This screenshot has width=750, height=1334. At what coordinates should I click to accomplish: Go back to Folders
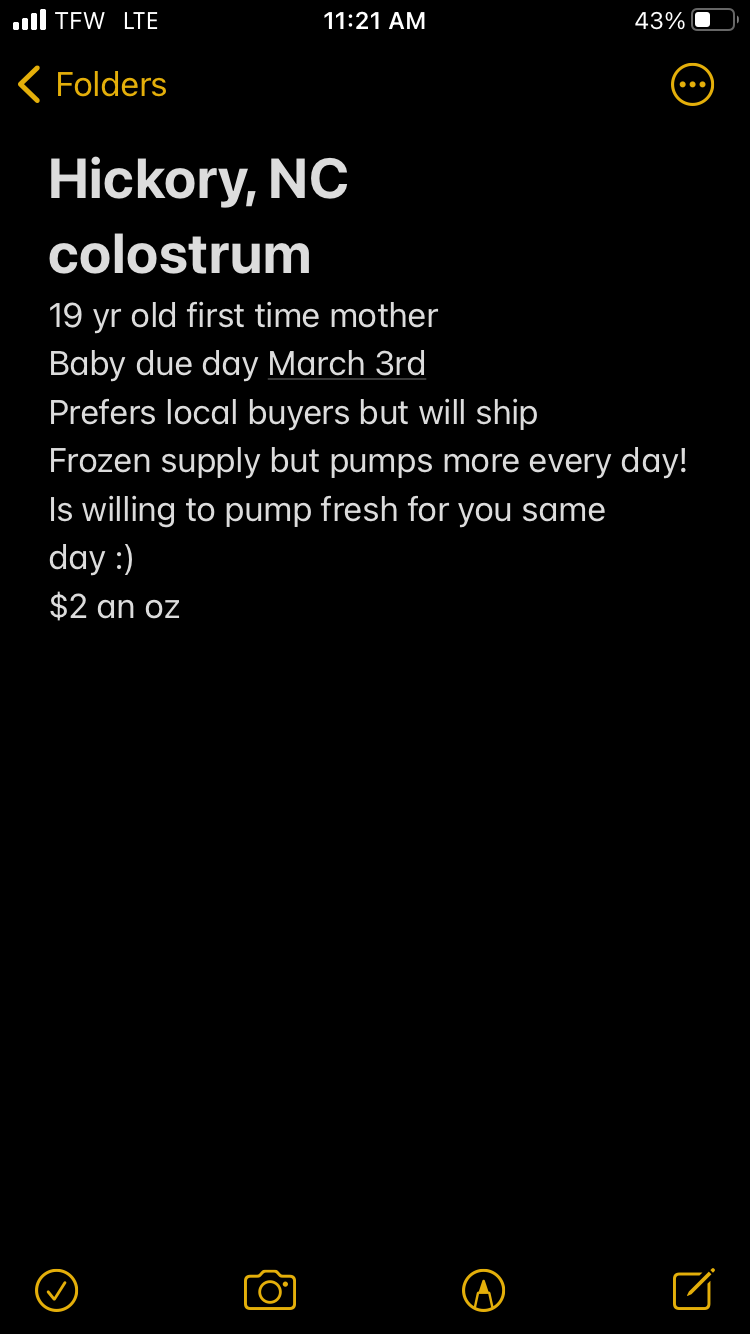(x=92, y=85)
